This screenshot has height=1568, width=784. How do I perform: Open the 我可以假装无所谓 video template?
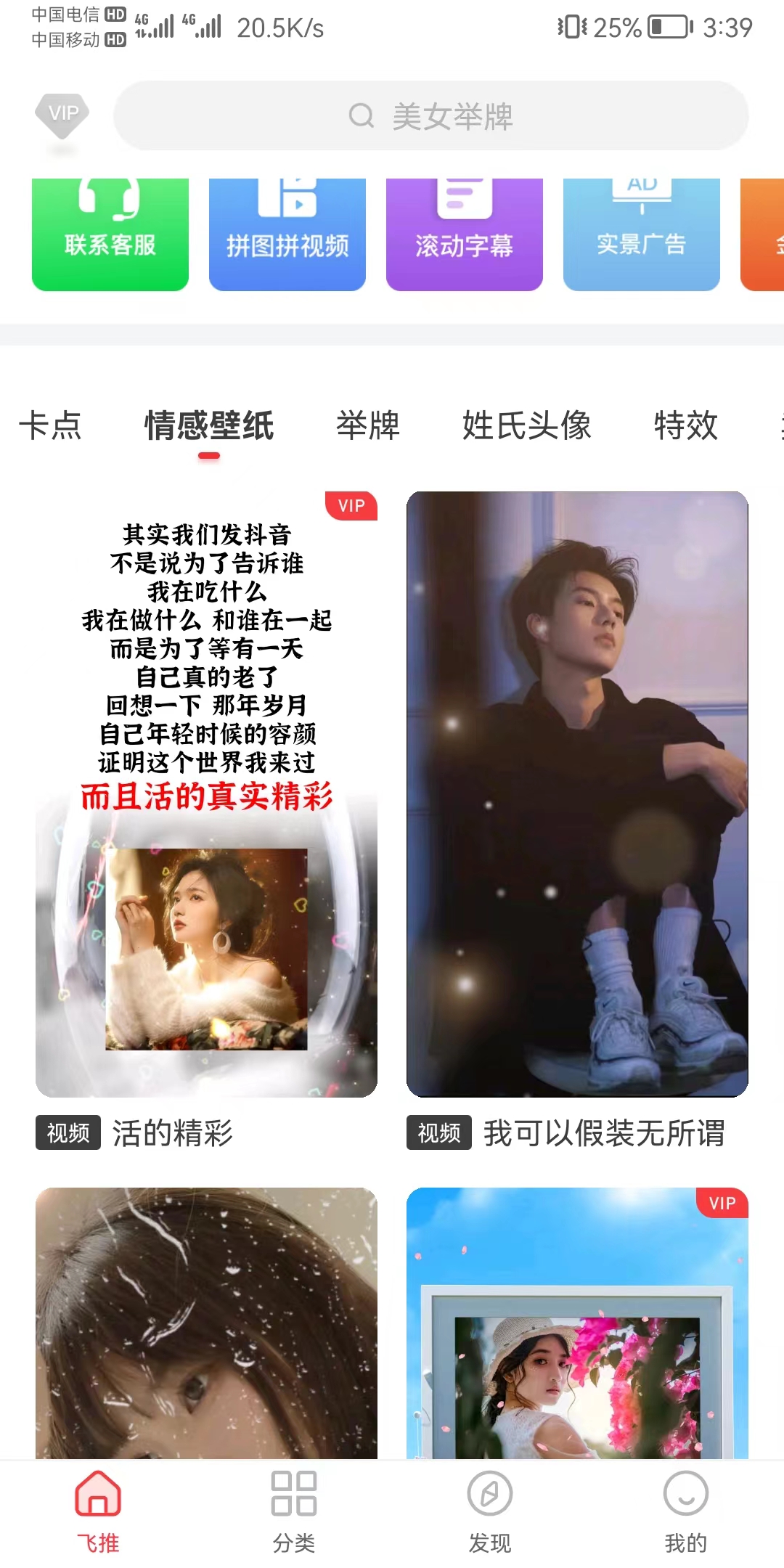tap(577, 794)
